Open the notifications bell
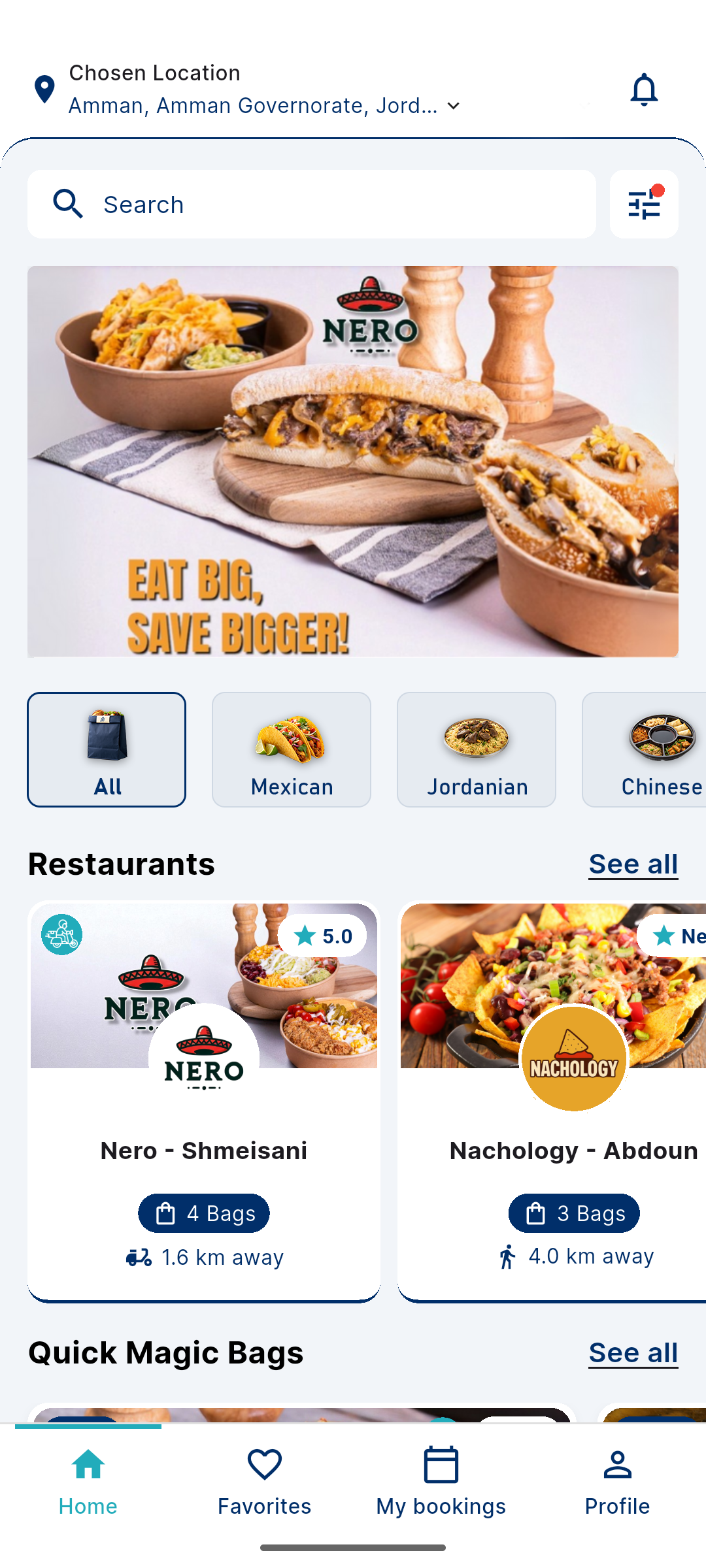706x1568 pixels. pos(644,90)
